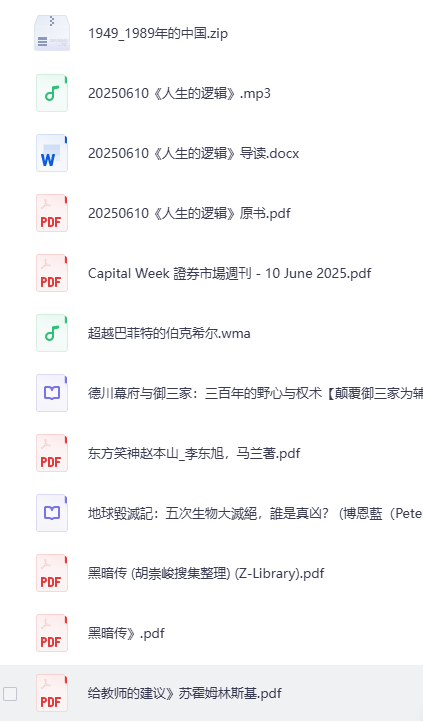Screen dimensions: 423x722
Task: Open the 黑暗传》.pdf file
Action: click(x=126, y=634)
